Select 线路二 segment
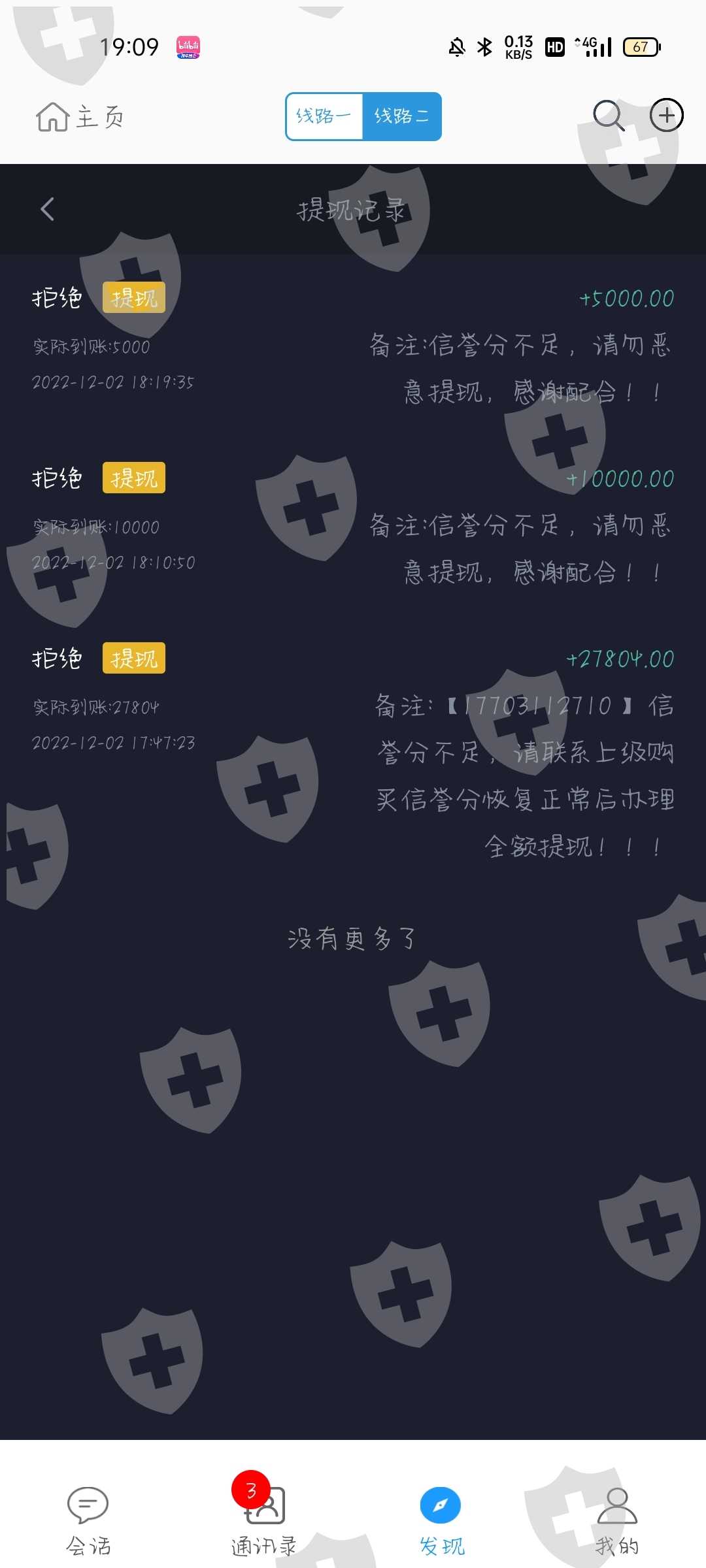The width and height of the screenshot is (706, 1568). [402, 116]
